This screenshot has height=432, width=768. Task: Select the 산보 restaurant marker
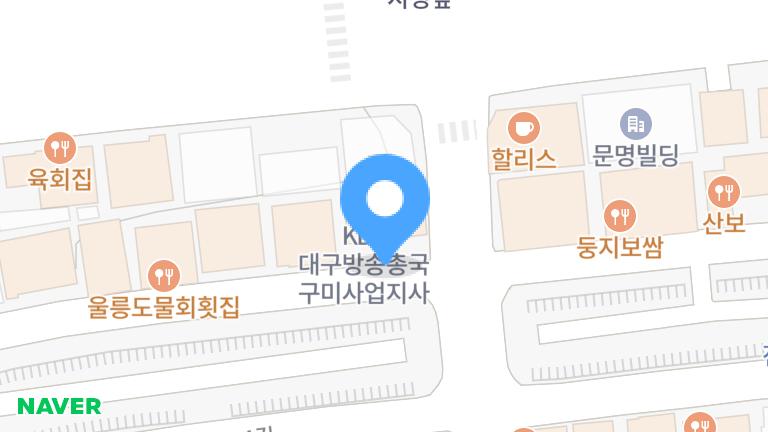(723, 190)
